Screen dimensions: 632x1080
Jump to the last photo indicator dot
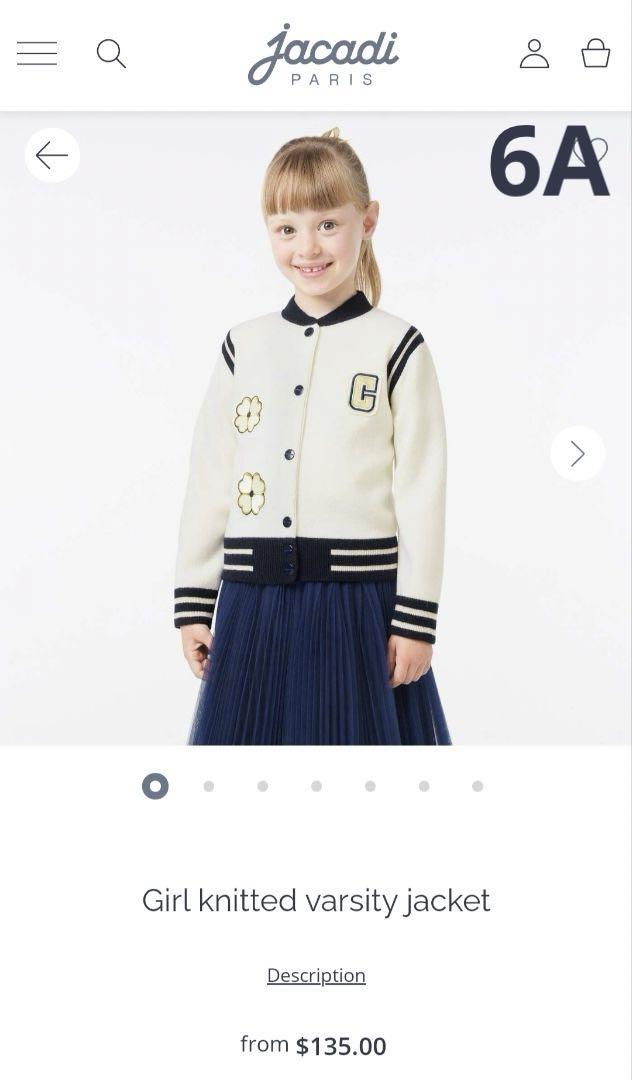pos(477,786)
